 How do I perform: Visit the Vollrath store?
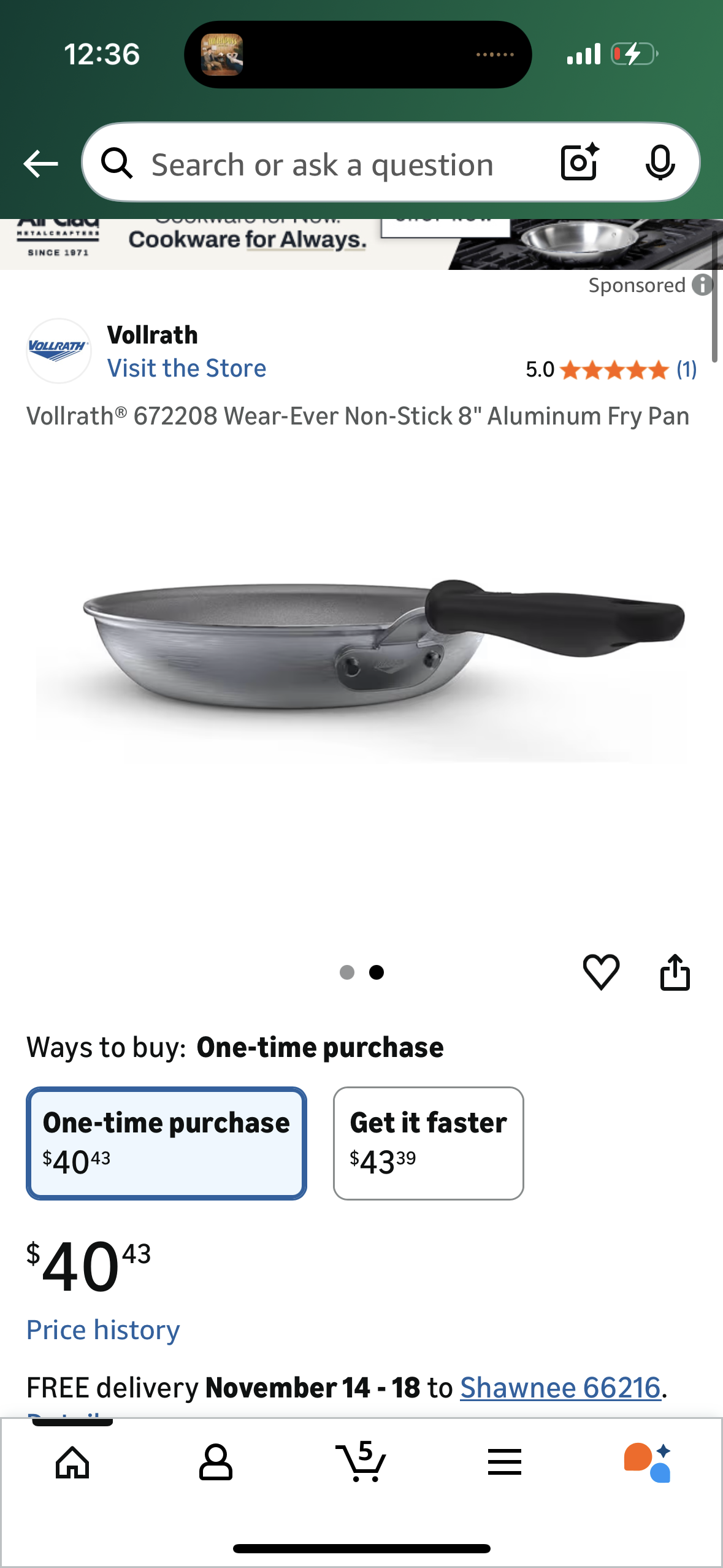186,367
